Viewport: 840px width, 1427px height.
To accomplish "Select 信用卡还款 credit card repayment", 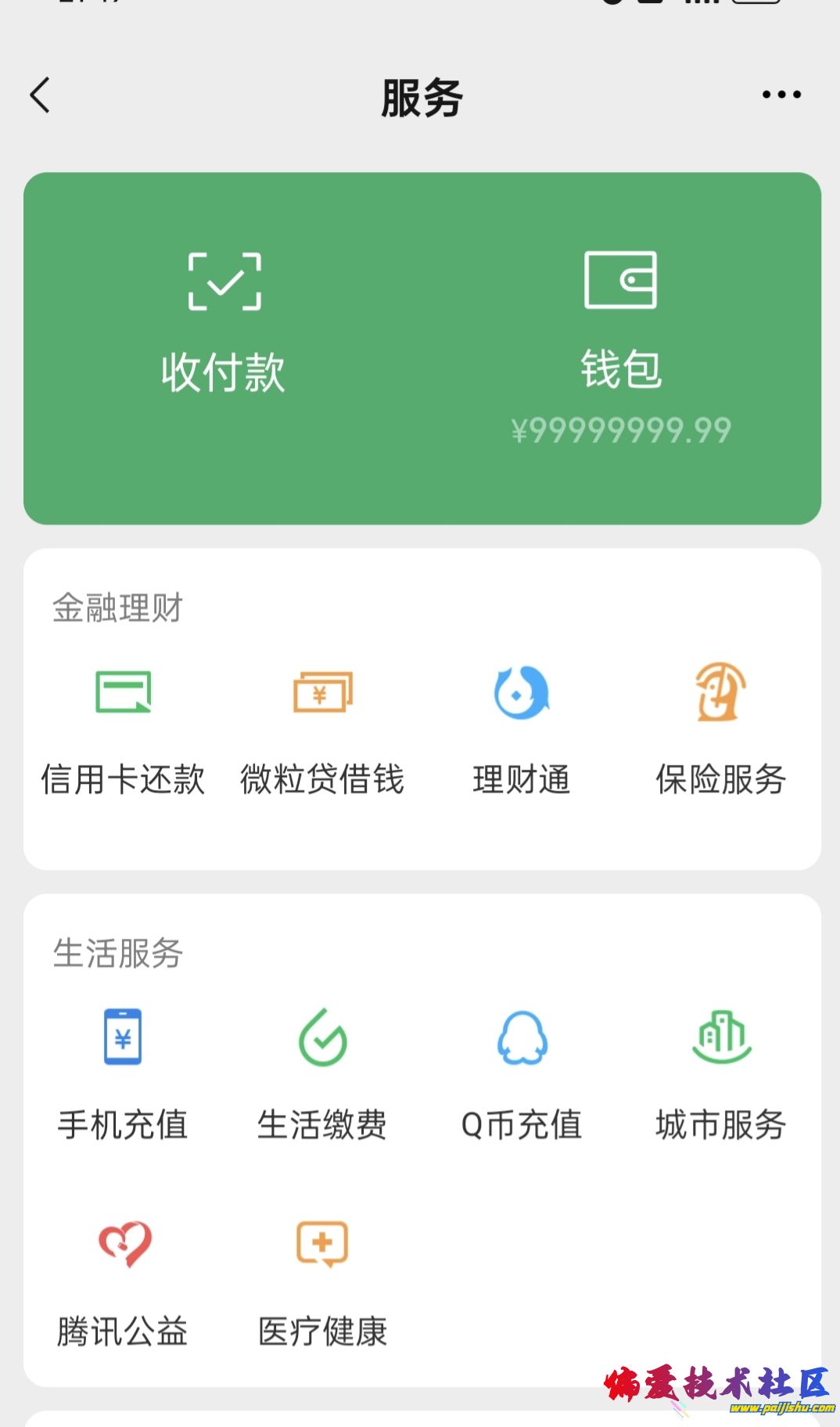I will point(123,729).
